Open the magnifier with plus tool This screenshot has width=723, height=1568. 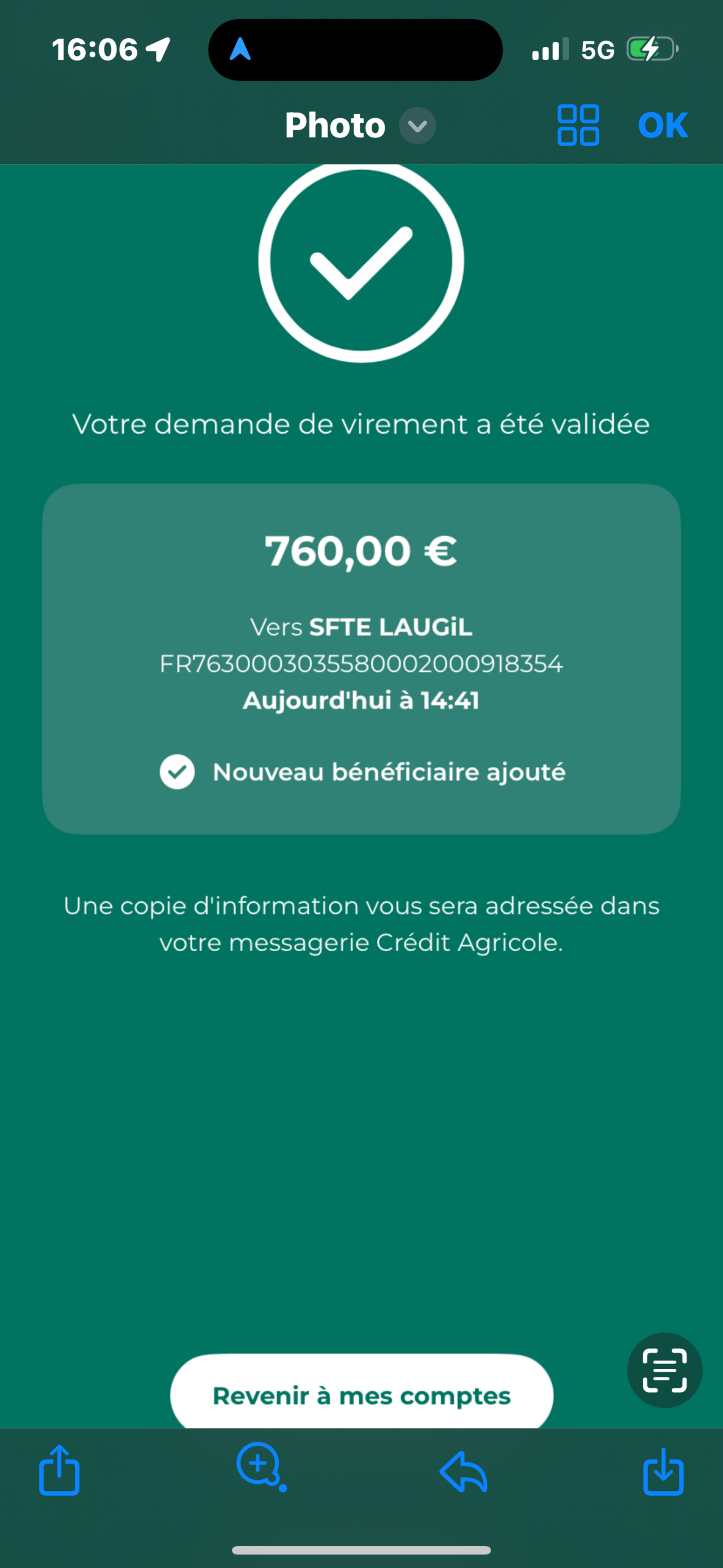[x=260, y=1466]
